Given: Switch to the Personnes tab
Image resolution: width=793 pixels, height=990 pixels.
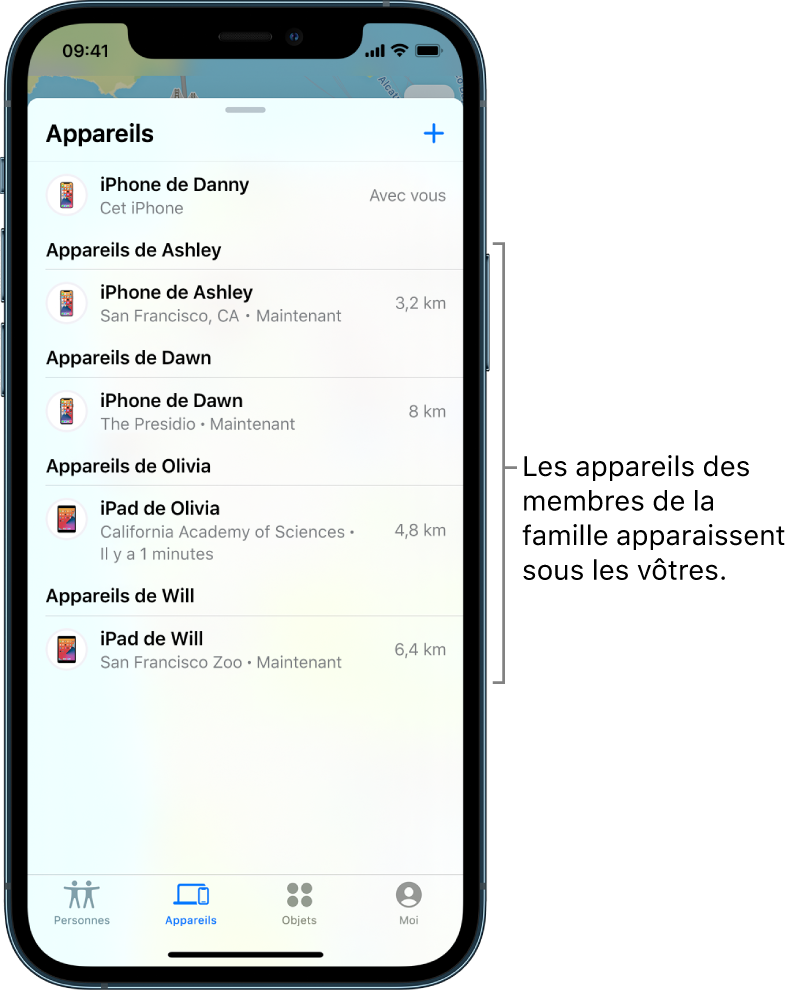Looking at the screenshot, I should (x=82, y=903).
